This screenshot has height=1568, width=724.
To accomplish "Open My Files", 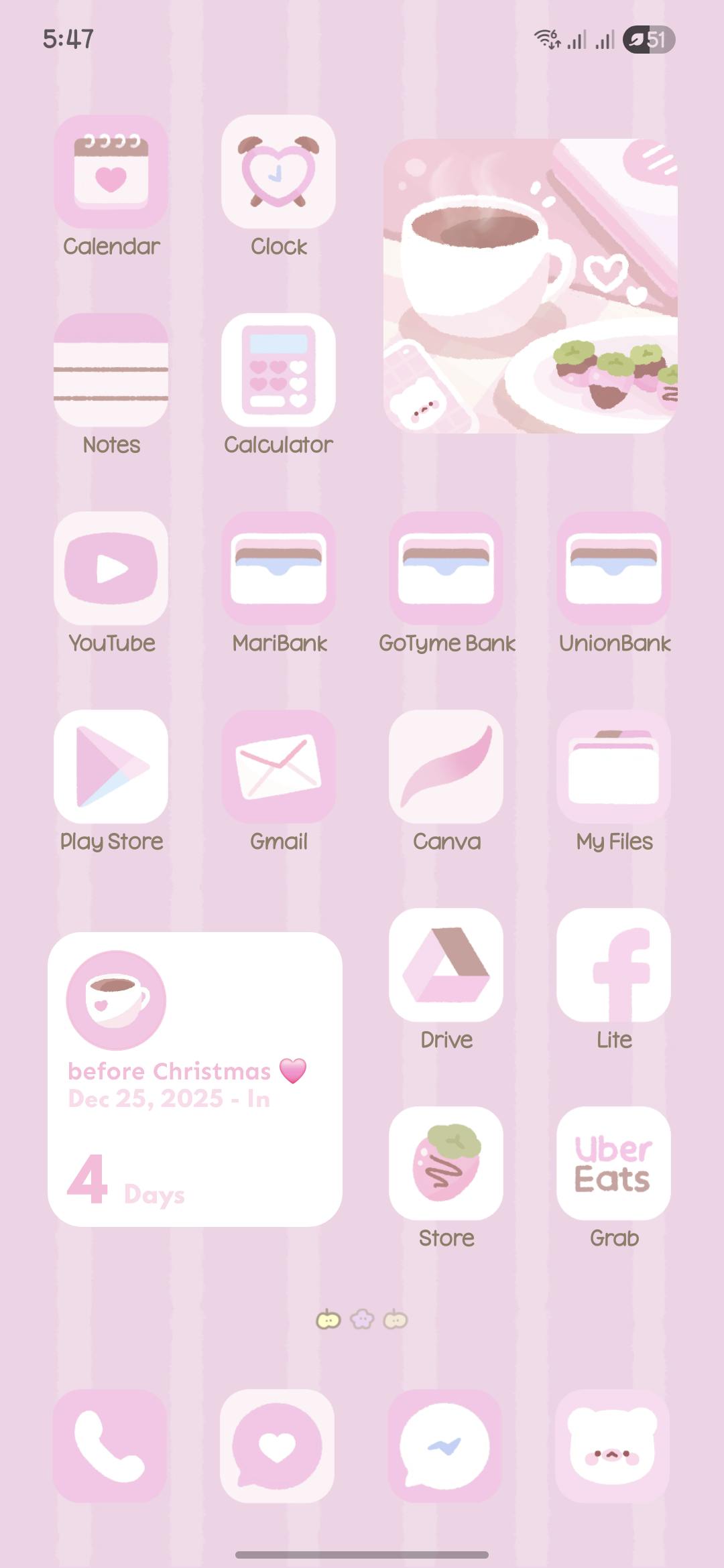I will click(x=613, y=767).
